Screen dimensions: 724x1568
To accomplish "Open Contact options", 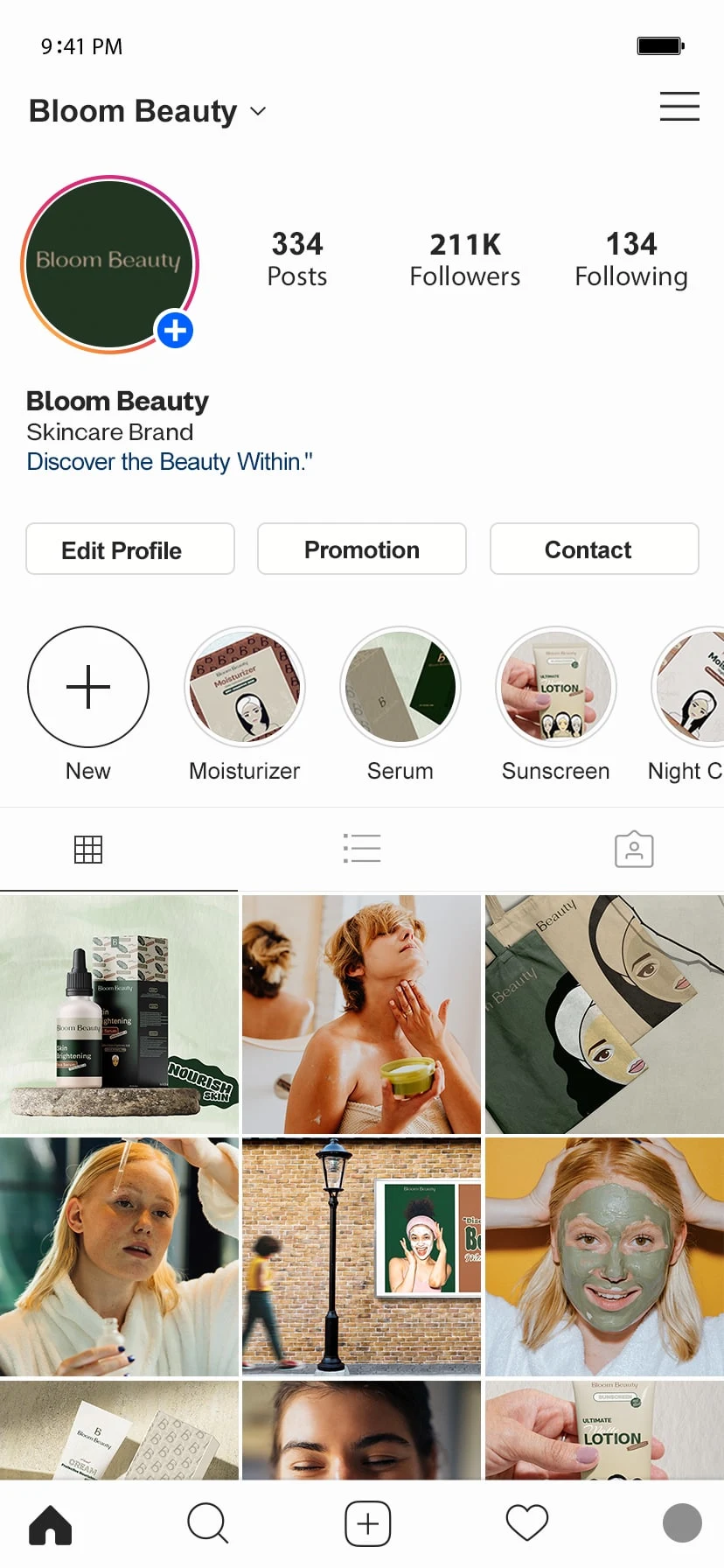I will [594, 549].
